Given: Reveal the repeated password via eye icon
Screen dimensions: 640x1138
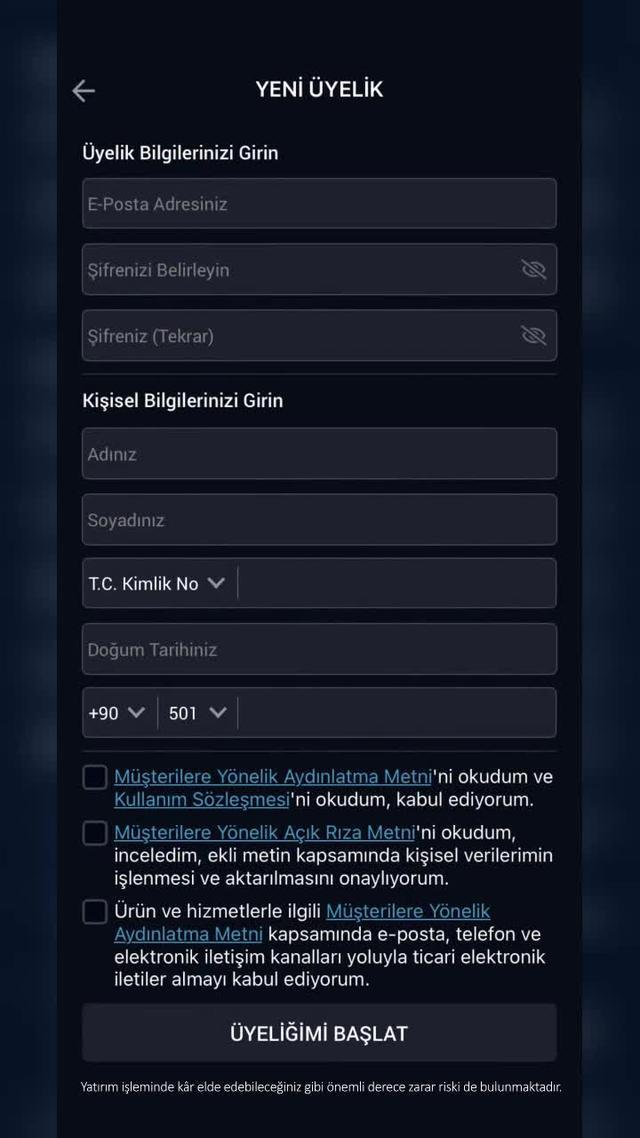Looking at the screenshot, I should click(533, 335).
